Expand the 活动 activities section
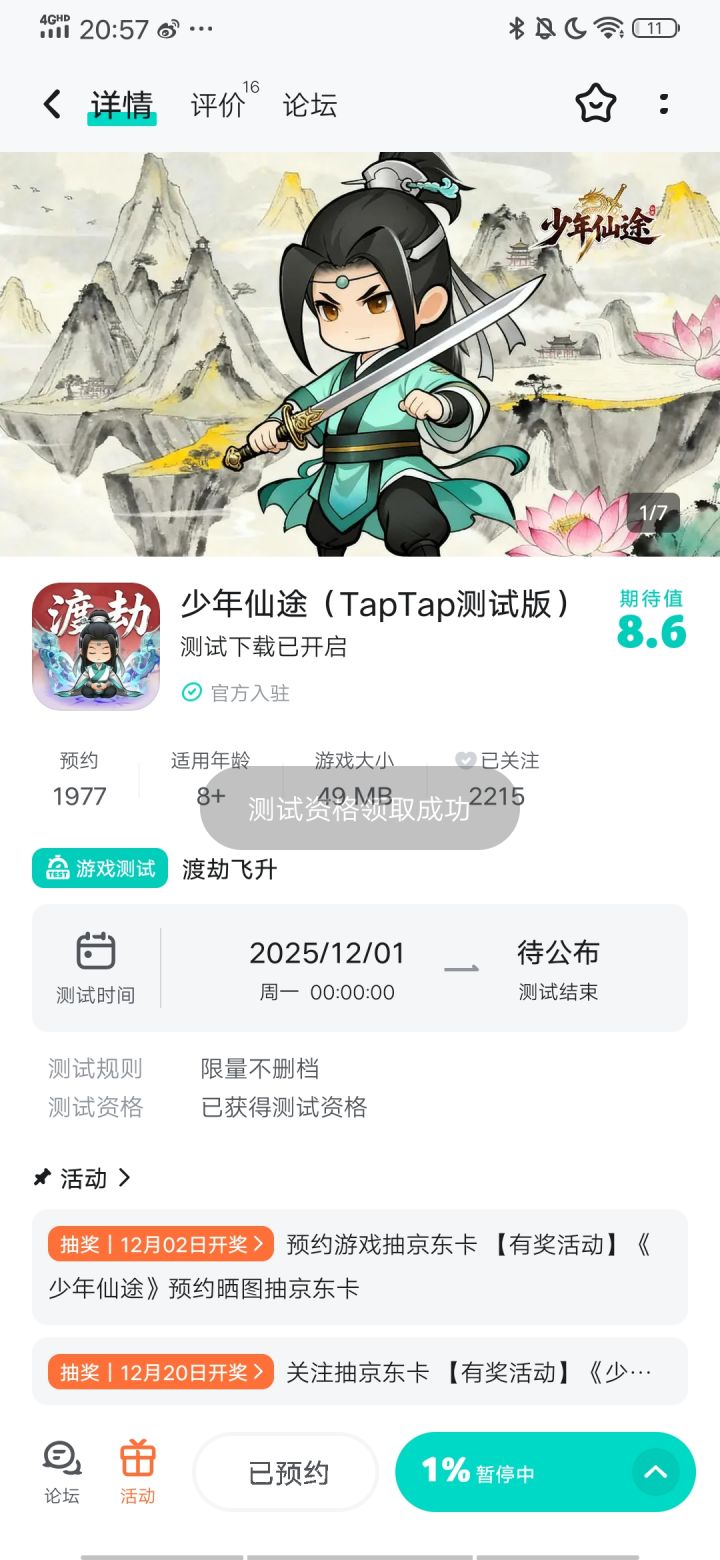The height and width of the screenshot is (1560, 720). tap(125, 1178)
